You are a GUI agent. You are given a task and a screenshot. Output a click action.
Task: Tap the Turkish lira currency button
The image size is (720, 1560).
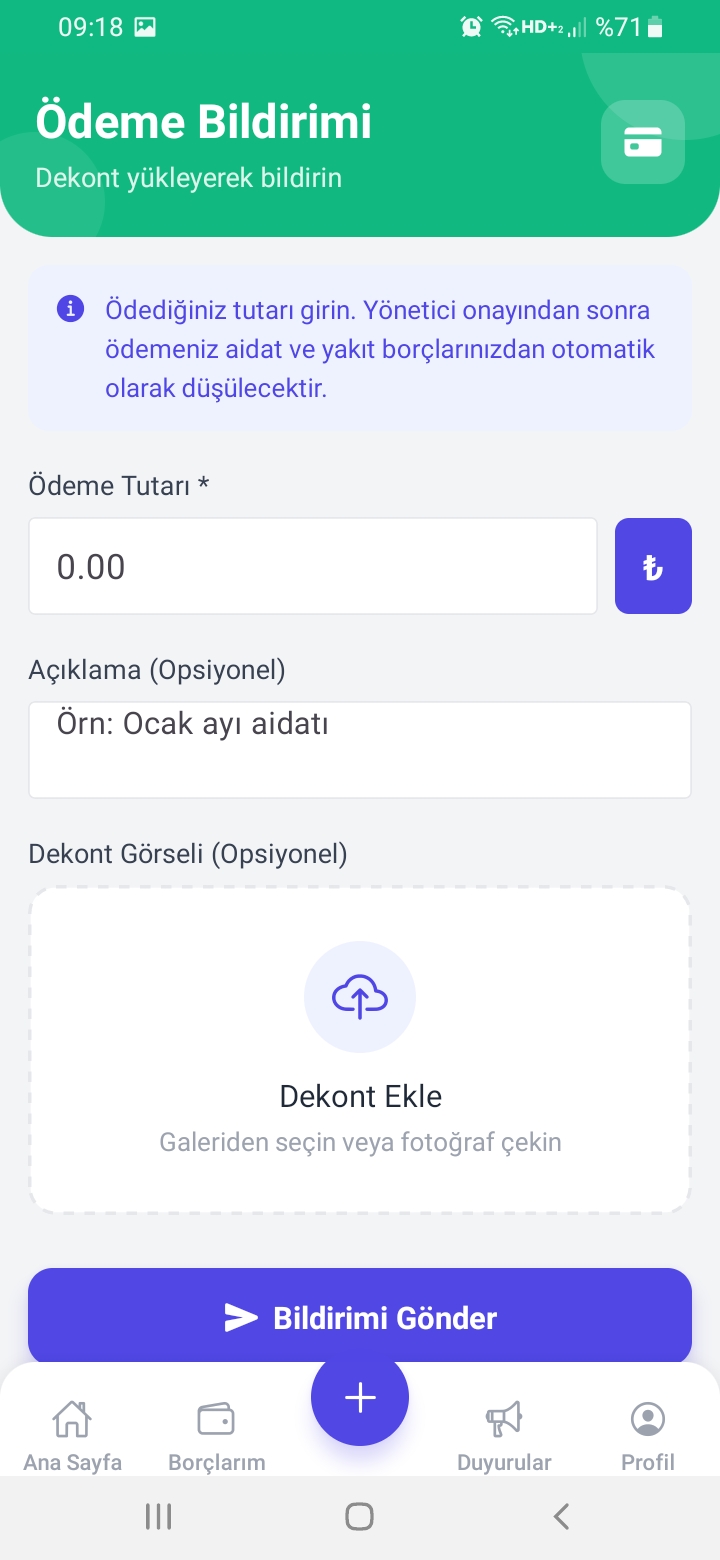pos(652,565)
